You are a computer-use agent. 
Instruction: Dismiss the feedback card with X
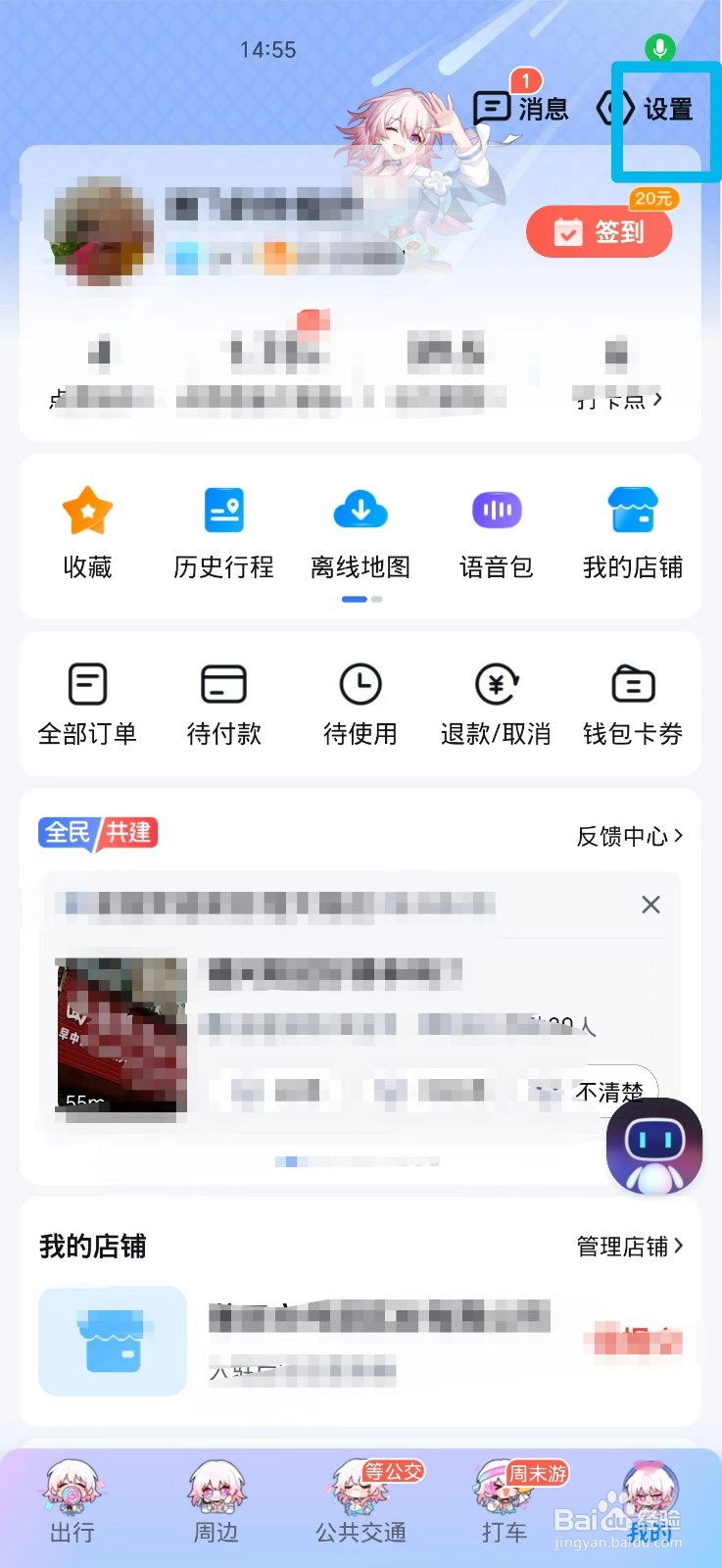tap(650, 904)
